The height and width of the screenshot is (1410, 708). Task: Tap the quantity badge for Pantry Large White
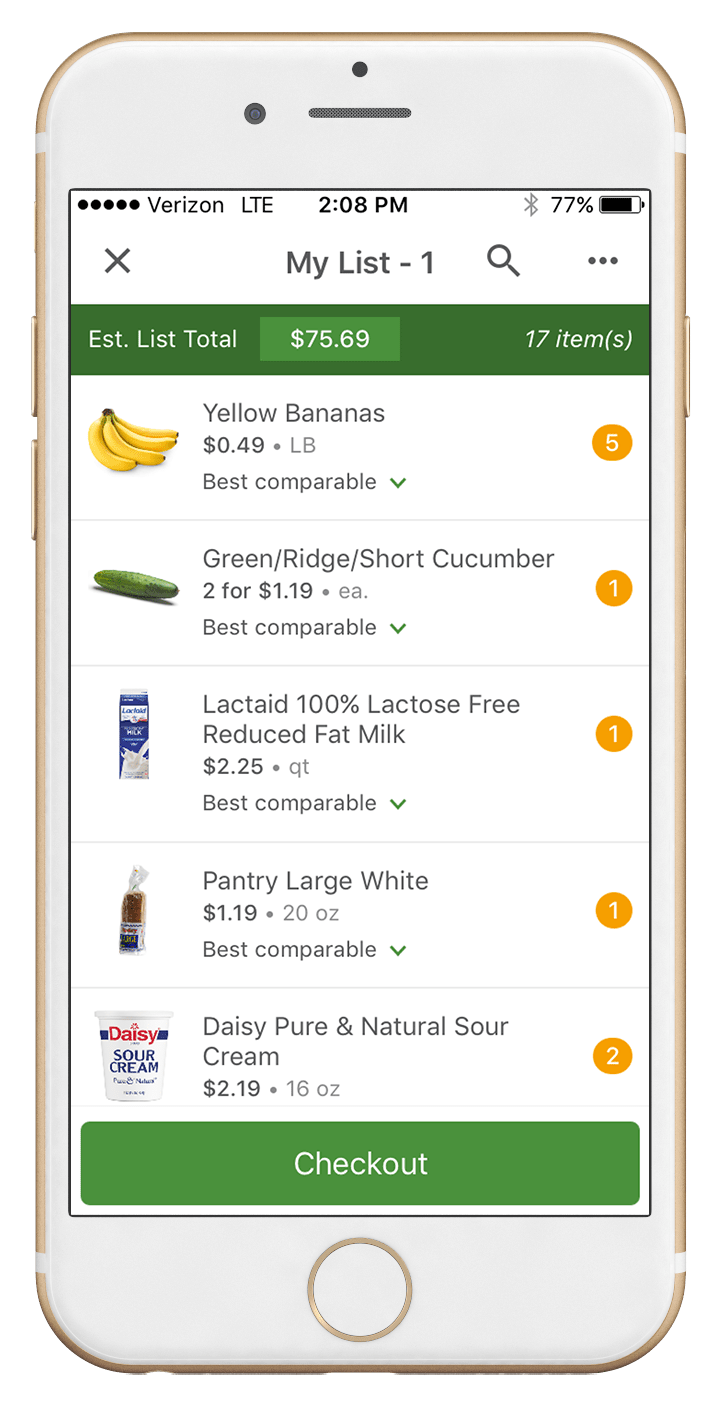click(x=614, y=911)
